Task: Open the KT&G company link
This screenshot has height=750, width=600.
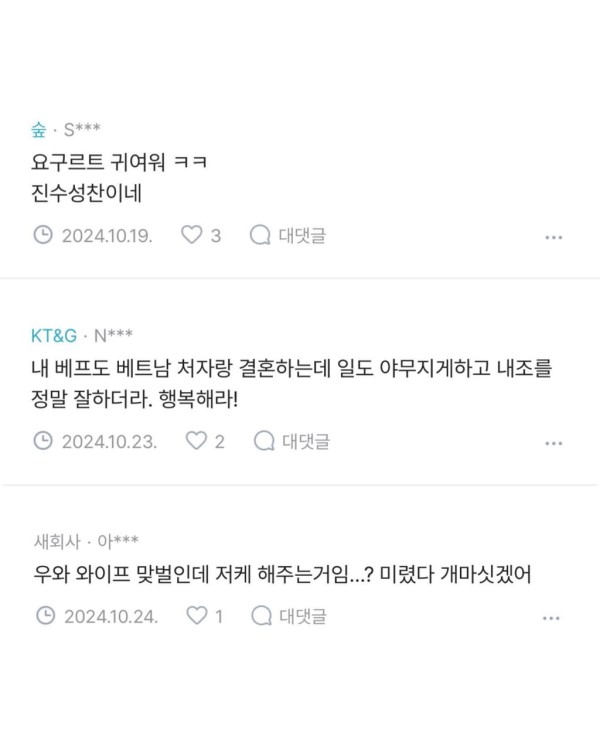Action: [x=53, y=334]
